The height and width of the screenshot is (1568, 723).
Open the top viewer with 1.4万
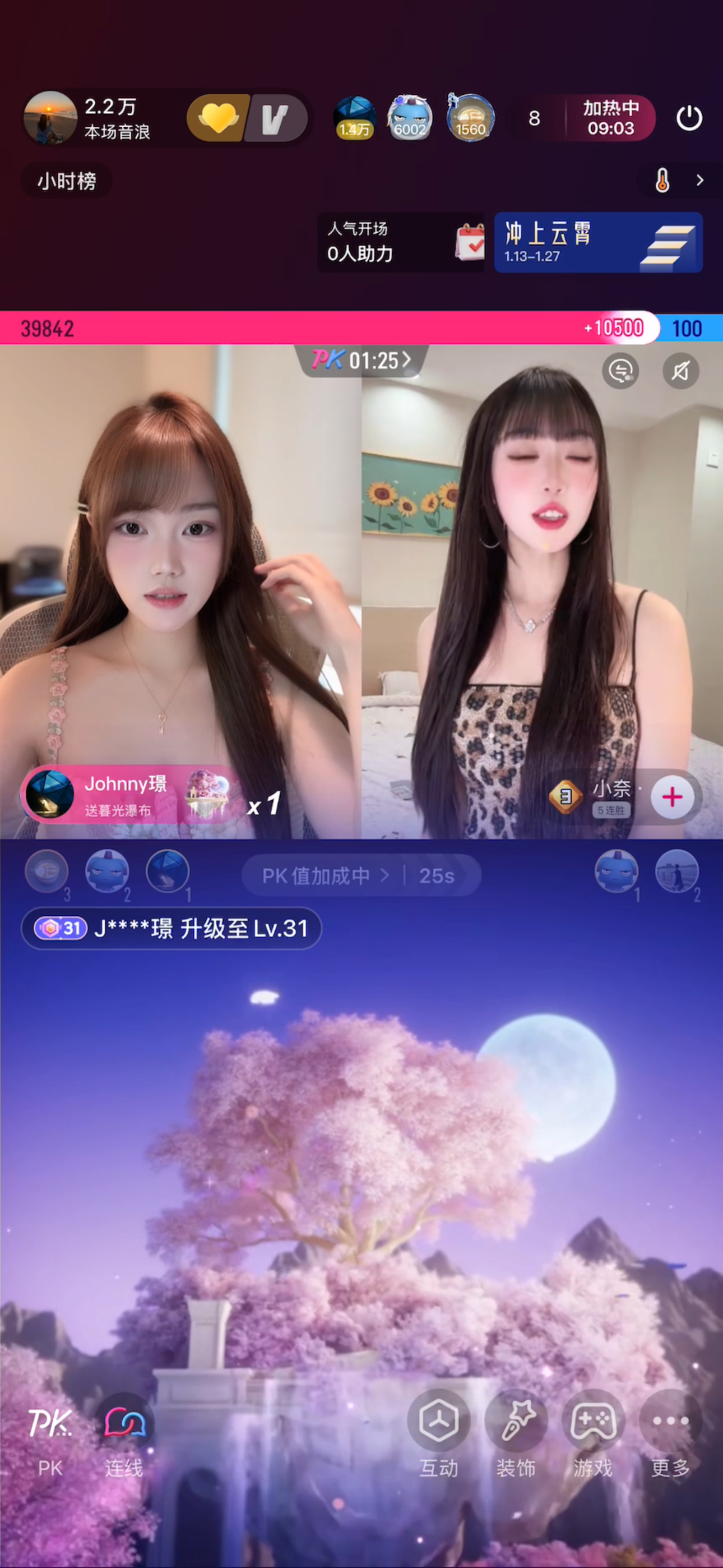354,117
